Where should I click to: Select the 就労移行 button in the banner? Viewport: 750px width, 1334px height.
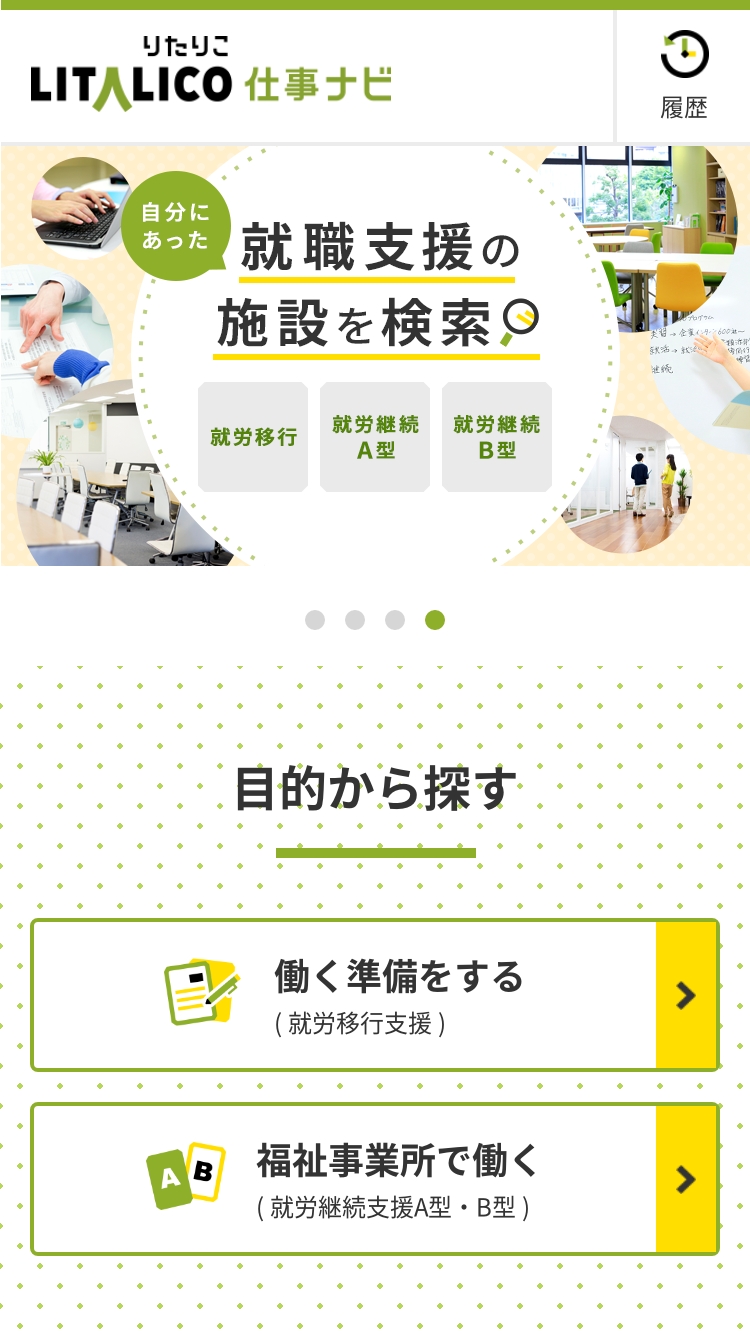click(253, 437)
